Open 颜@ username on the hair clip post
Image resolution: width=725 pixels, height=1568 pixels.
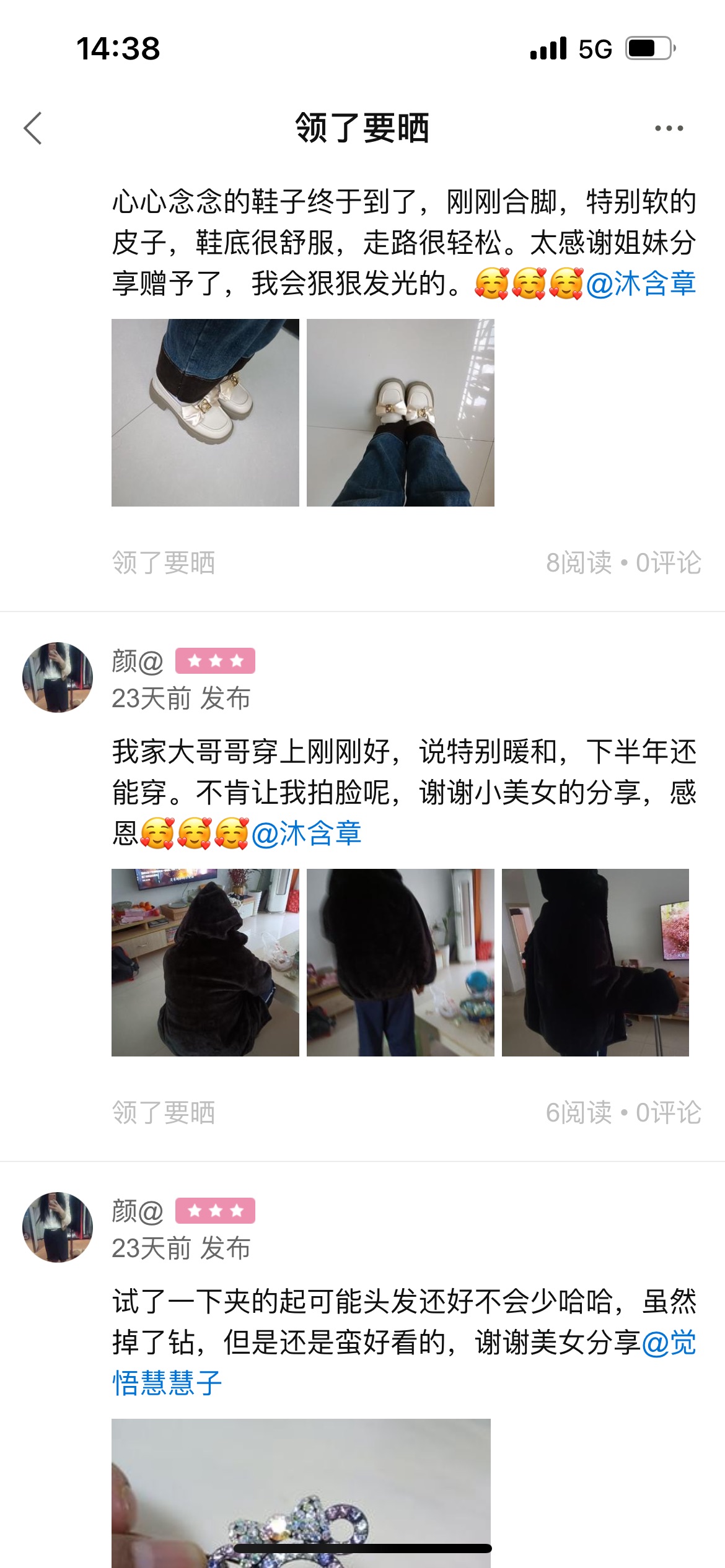(x=138, y=1211)
